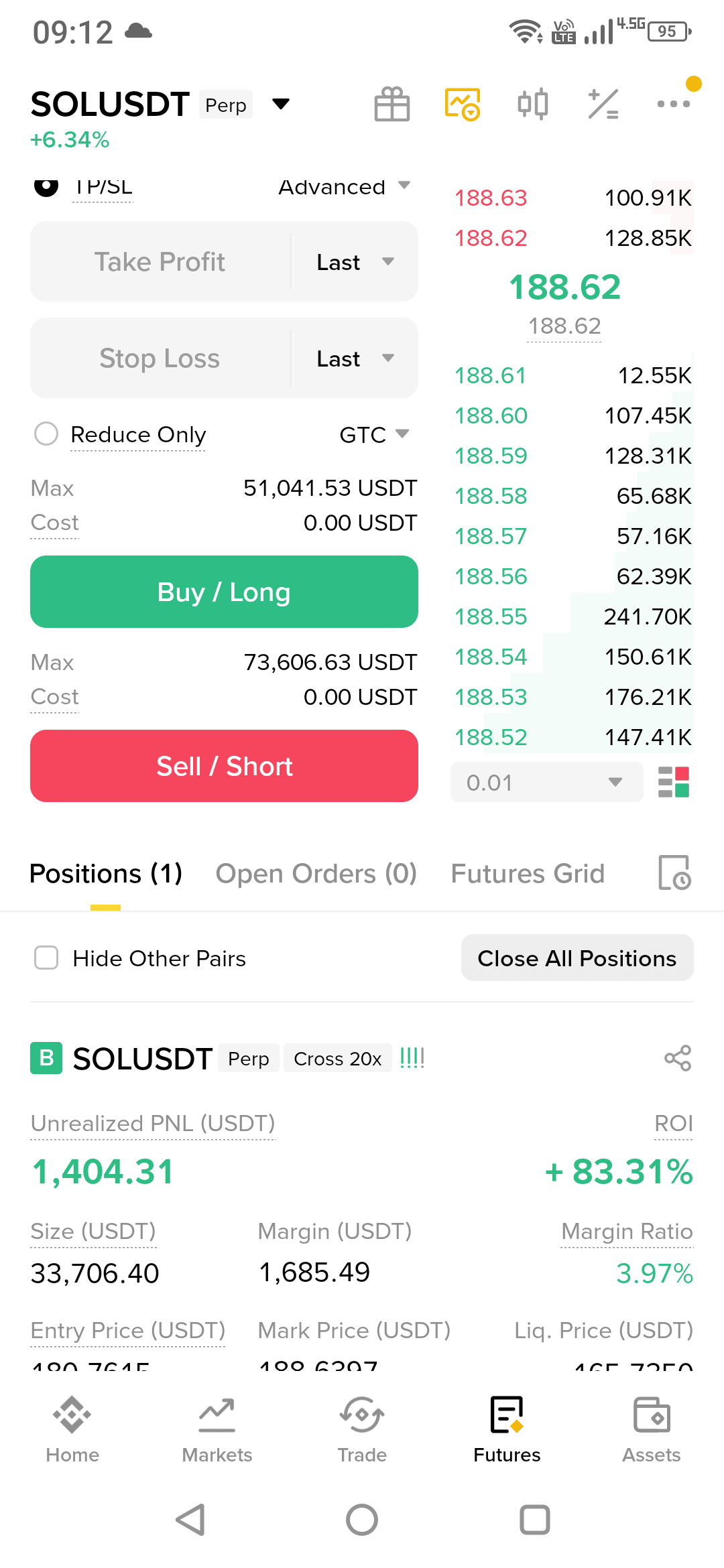Place a Sell / Short order
The width and height of the screenshot is (724, 1568).
(224, 766)
